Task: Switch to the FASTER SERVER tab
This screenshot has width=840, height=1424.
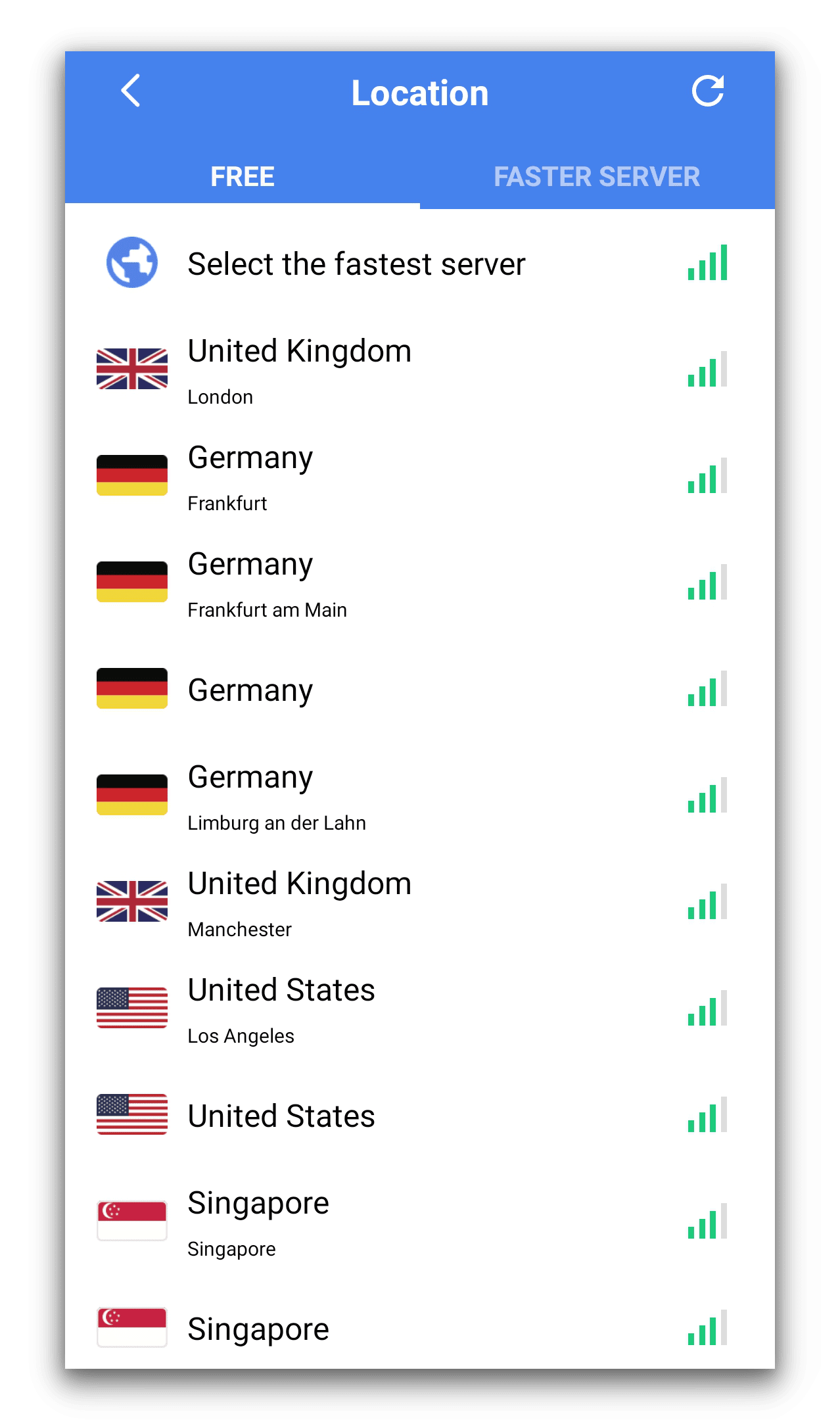Action: pyautogui.click(x=597, y=176)
